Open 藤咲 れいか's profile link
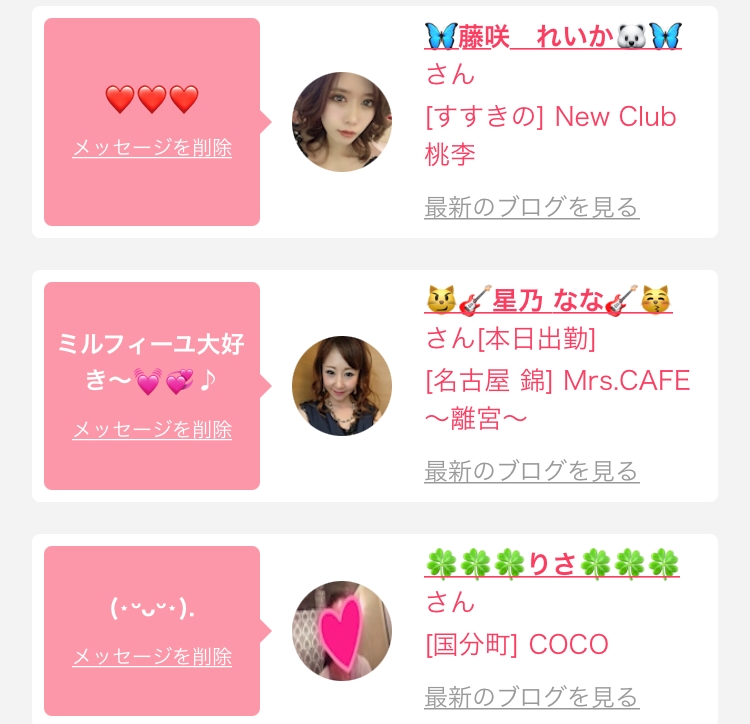This screenshot has width=750, height=724. click(553, 36)
